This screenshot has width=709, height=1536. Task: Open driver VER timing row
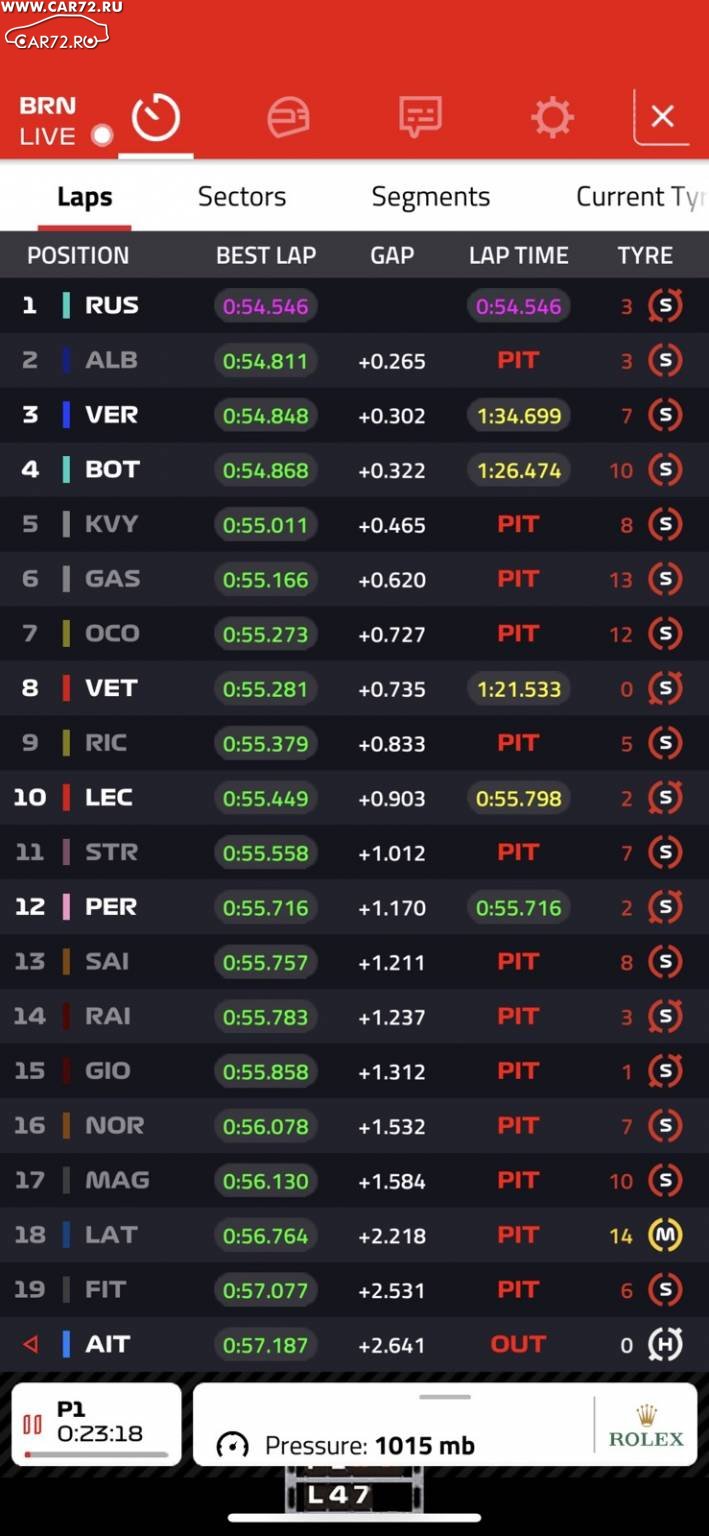pos(354,415)
